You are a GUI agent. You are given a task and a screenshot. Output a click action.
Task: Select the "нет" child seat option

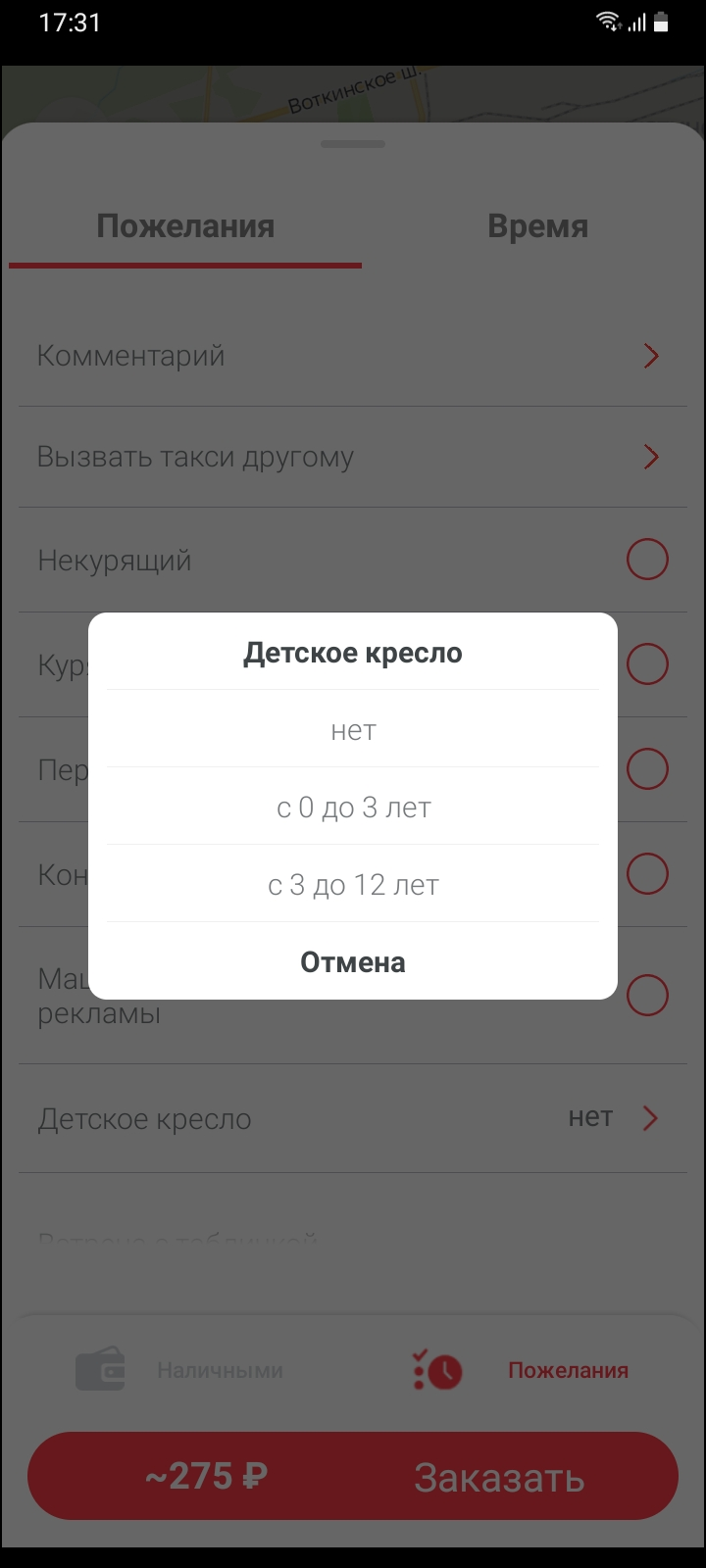click(x=353, y=730)
